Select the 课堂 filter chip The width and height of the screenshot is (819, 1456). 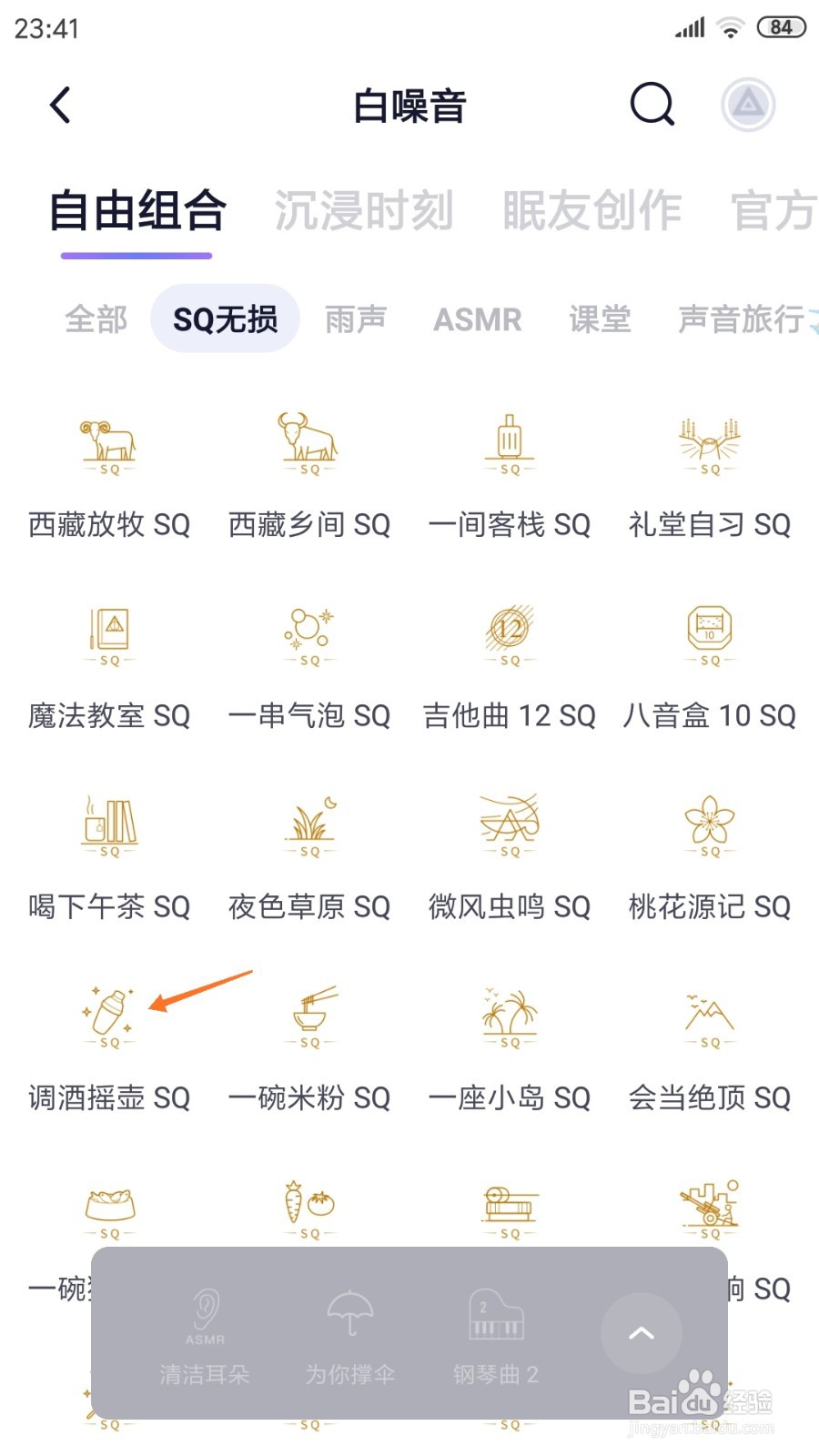coord(600,319)
